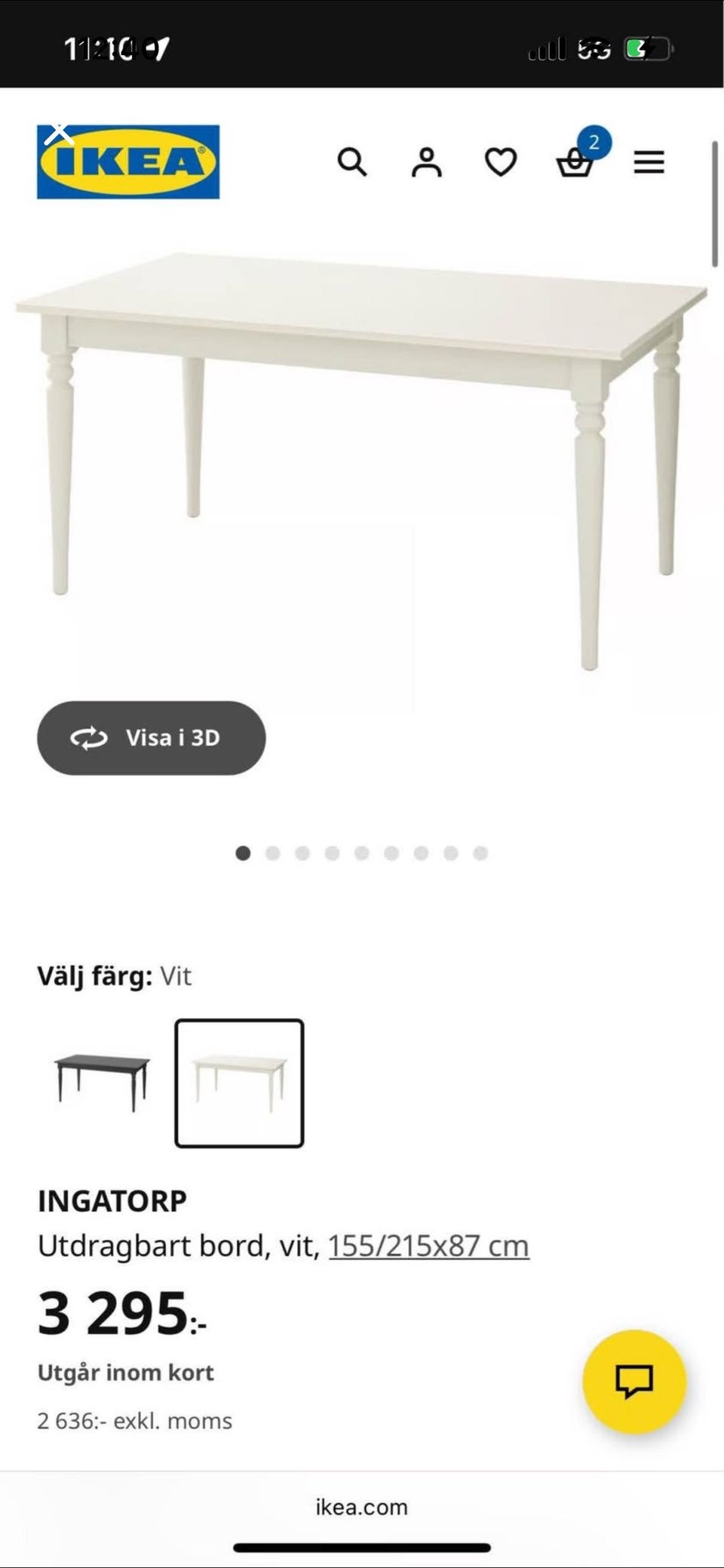Click the IKEA logo to go home

point(125,160)
